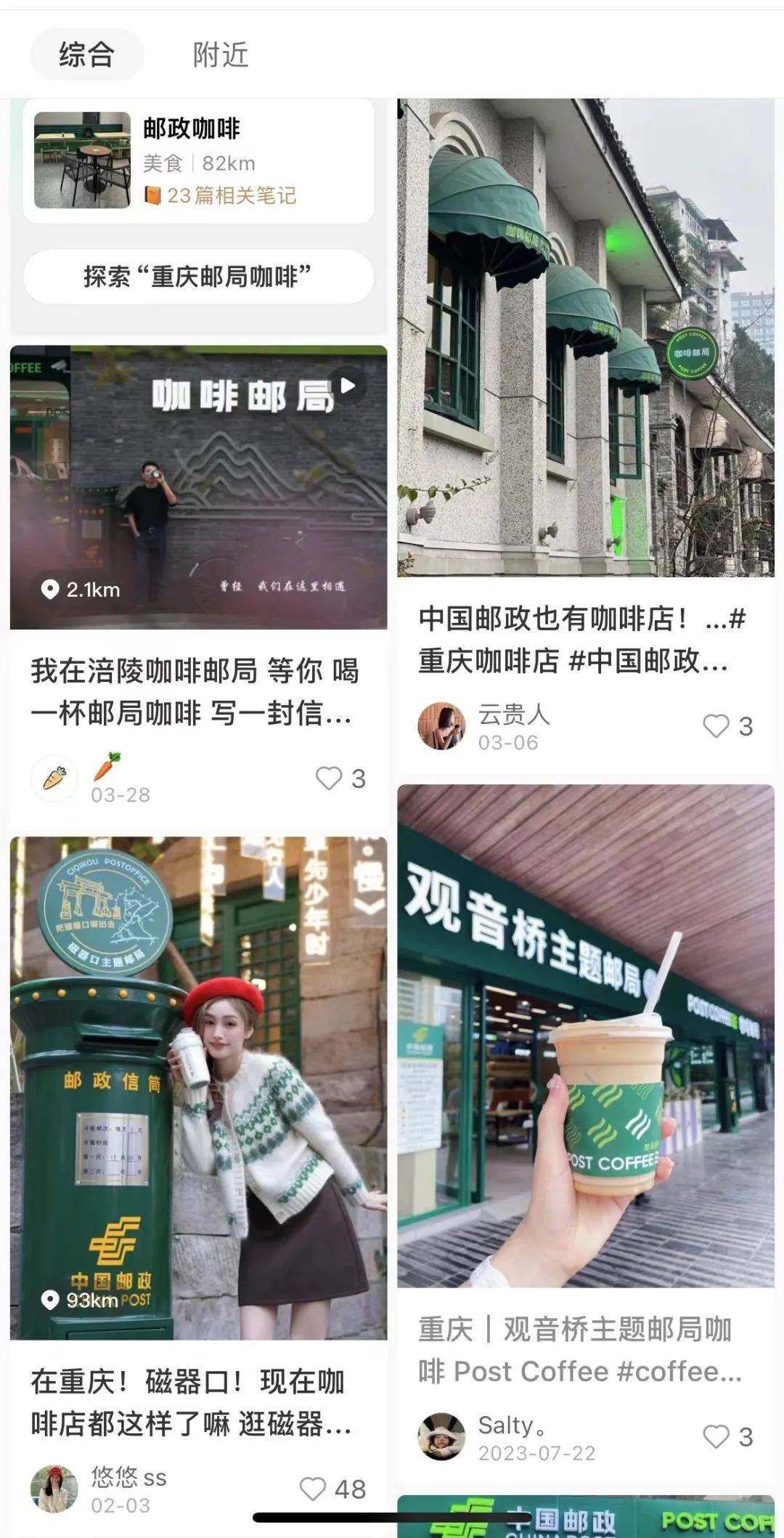The image size is (784, 1538).
Task: Open 中国邮政也有咖啡店 post
Action: (585, 338)
